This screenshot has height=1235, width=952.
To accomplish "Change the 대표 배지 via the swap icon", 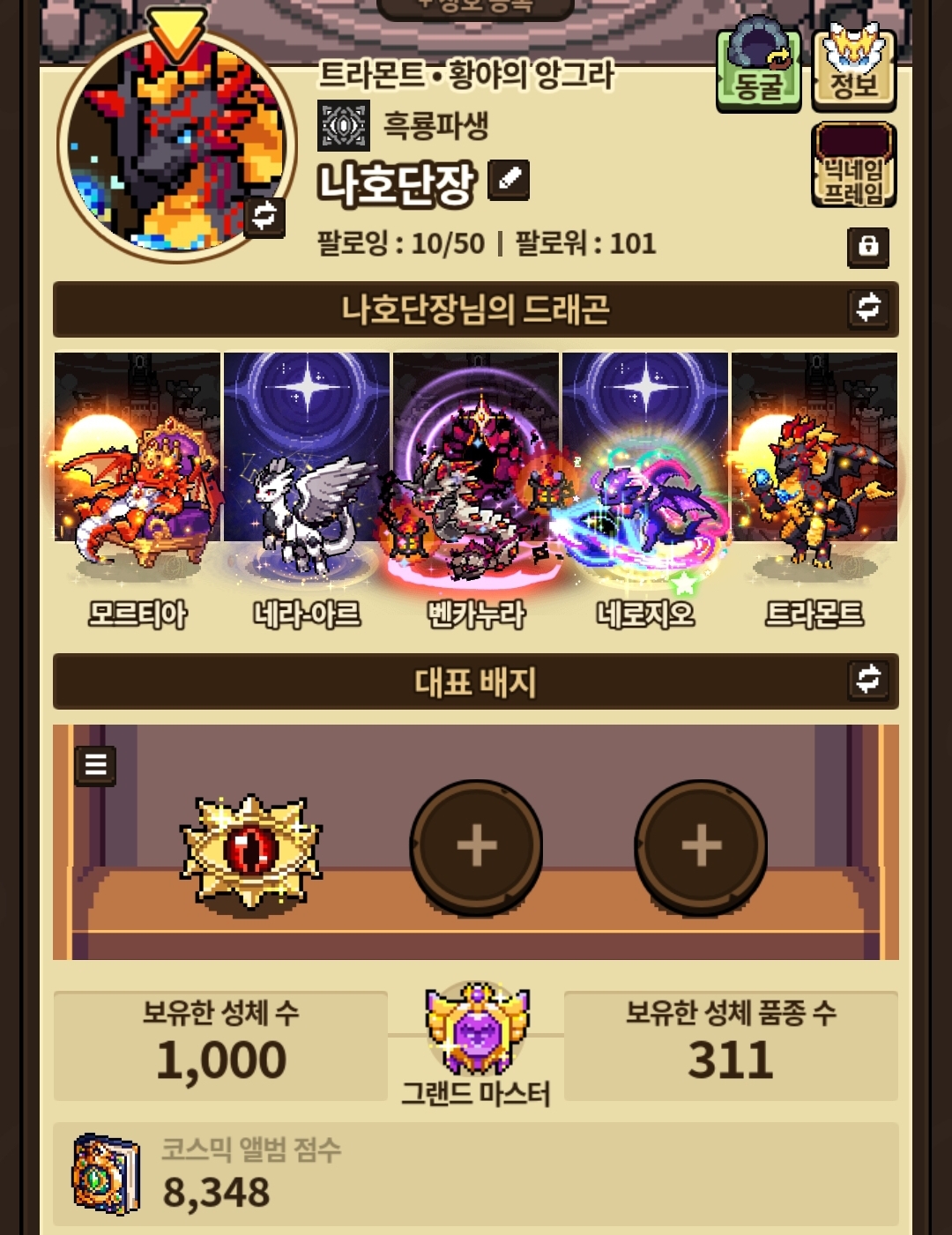I will (868, 680).
